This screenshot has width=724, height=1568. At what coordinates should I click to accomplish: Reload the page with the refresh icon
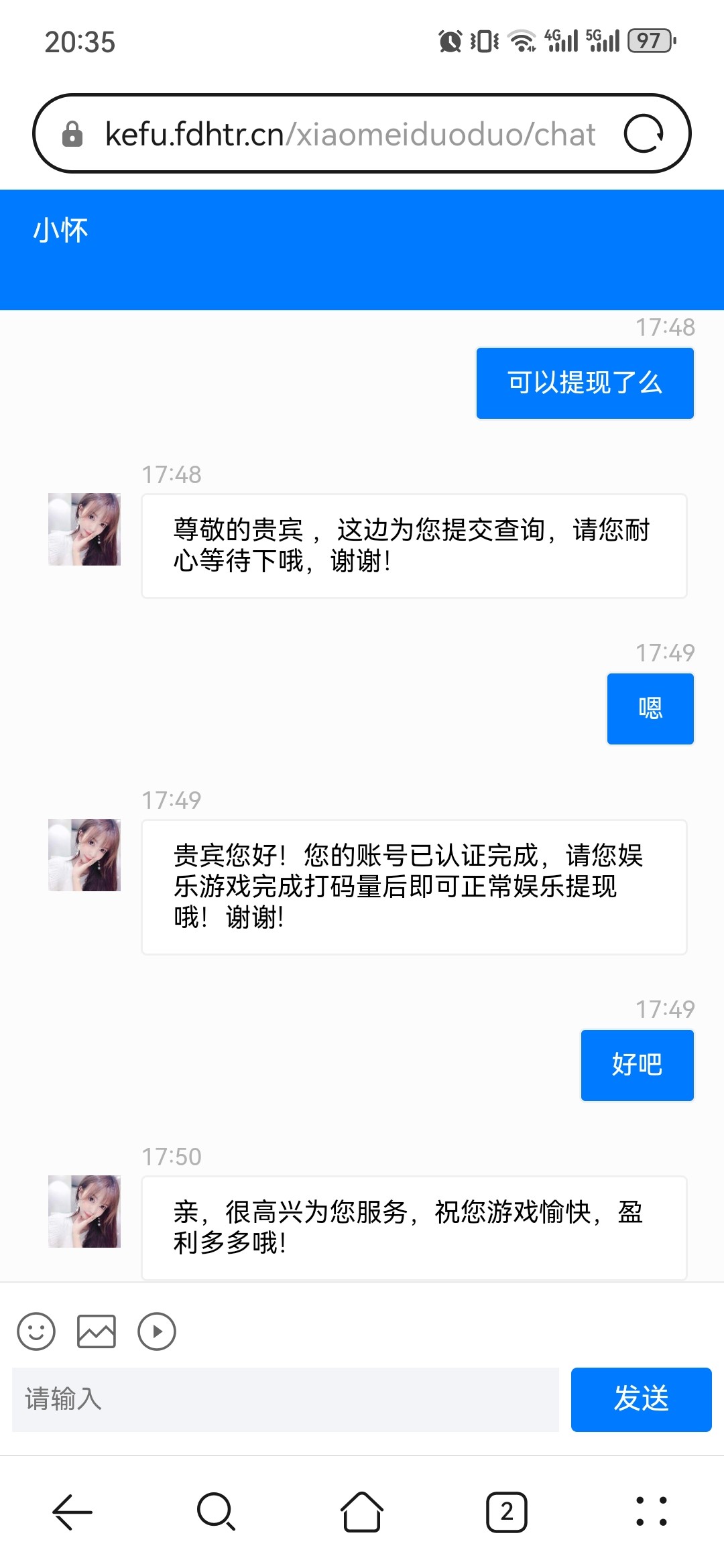click(x=644, y=133)
